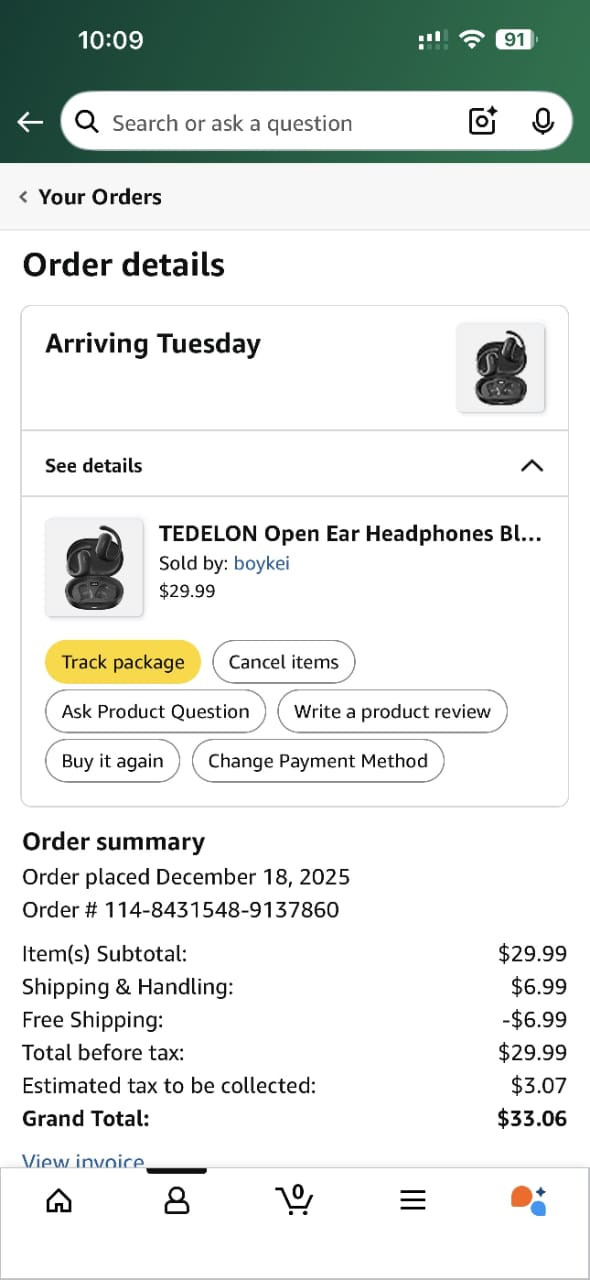Change Payment Method for the order
Screen dimensions: 590x1280
pos(318,761)
